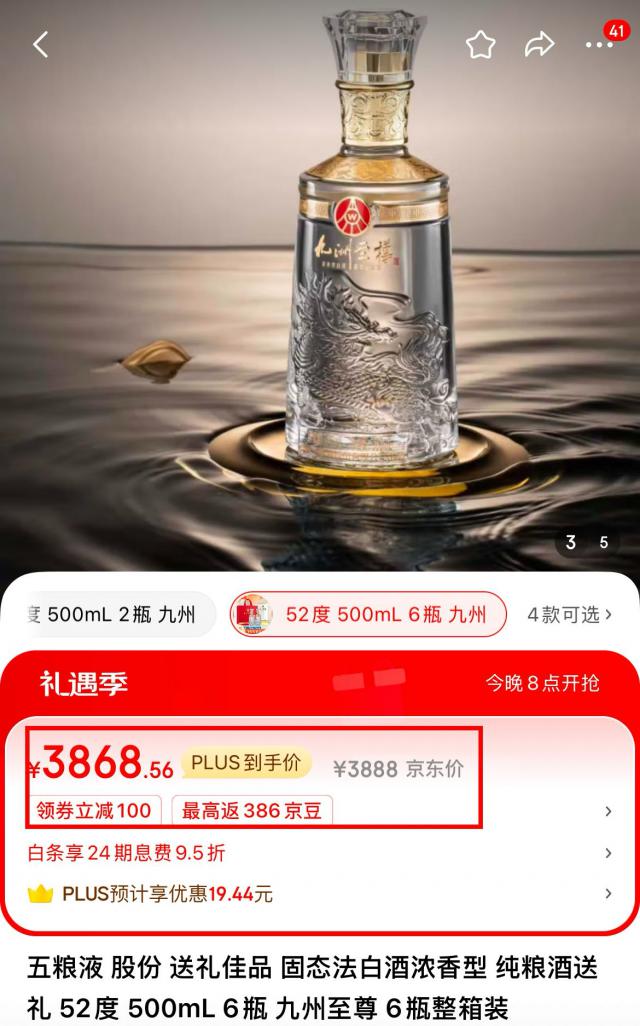This screenshot has width=640, height=1026.
Task: Share this product
Action: click(540, 45)
